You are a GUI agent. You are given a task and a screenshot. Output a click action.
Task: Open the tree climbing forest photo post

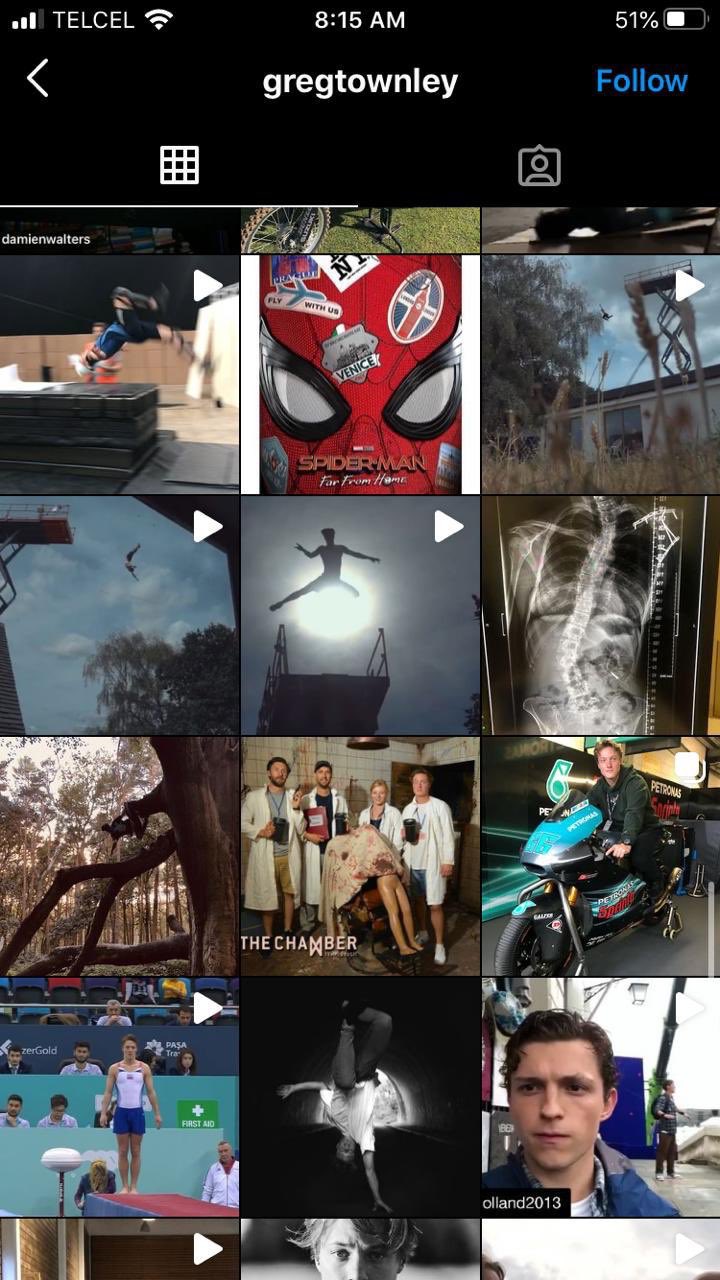pos(119,856)
